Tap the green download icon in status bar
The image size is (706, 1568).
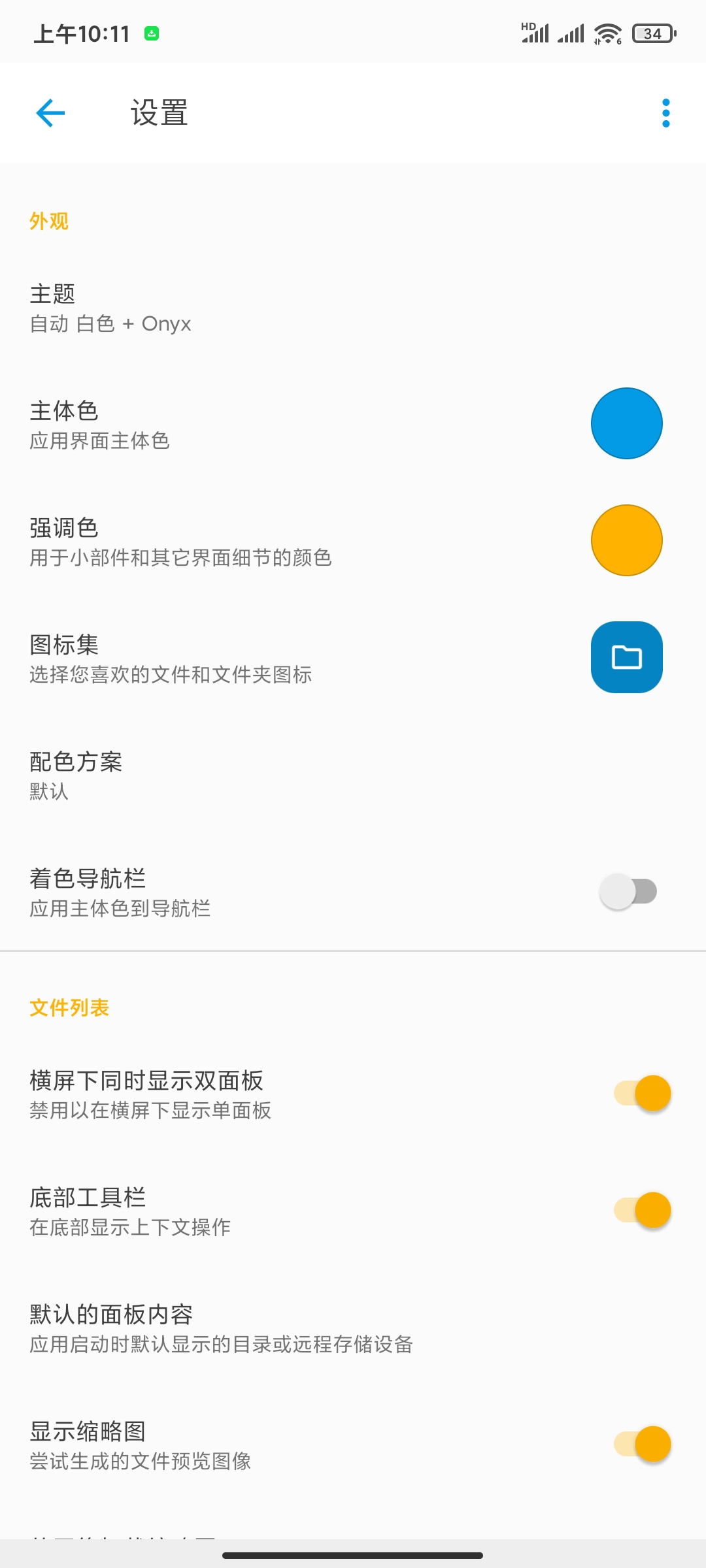(x=152, y=32)
